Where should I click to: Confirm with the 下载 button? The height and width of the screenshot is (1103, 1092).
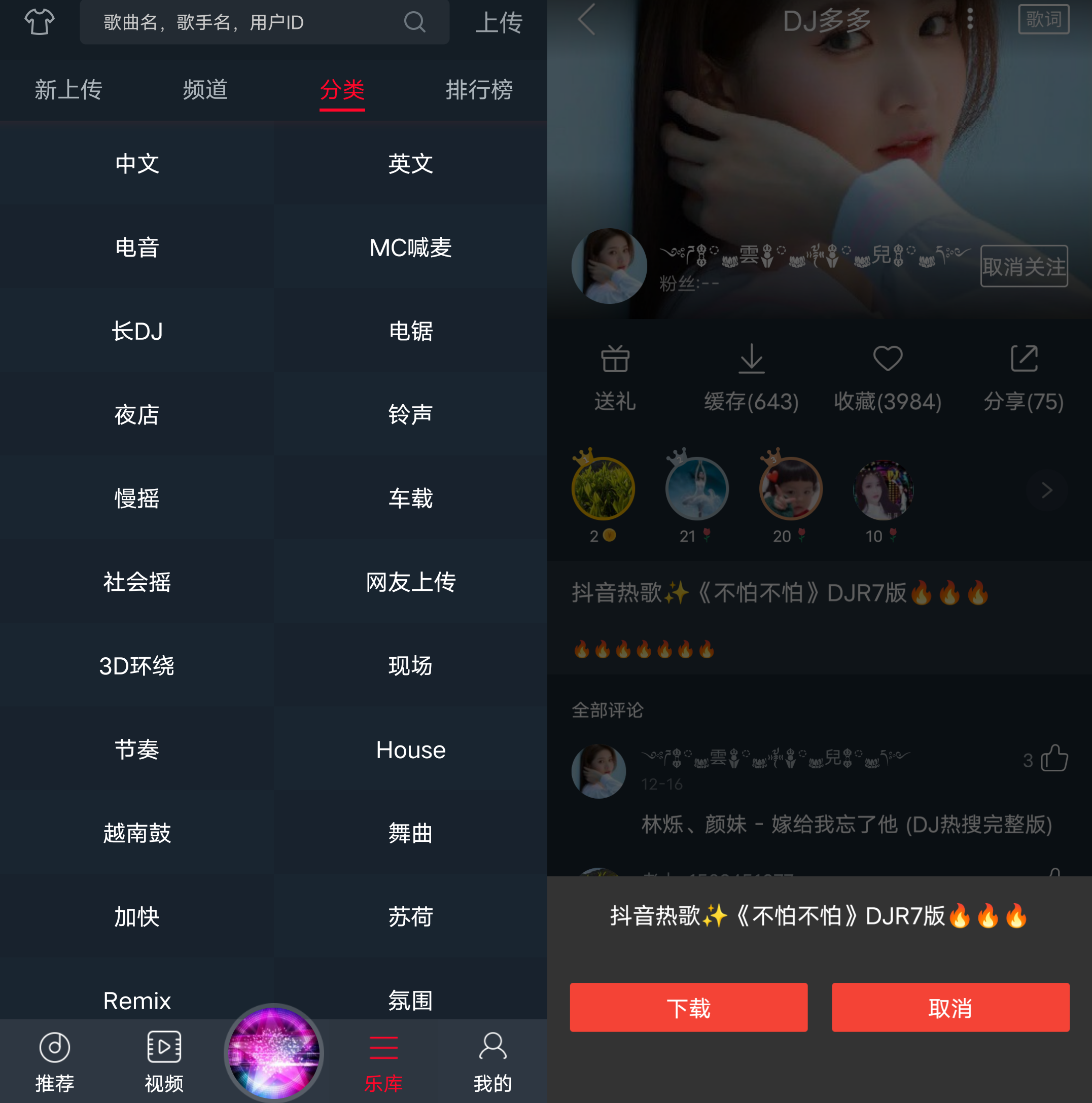click(688, 1008)
